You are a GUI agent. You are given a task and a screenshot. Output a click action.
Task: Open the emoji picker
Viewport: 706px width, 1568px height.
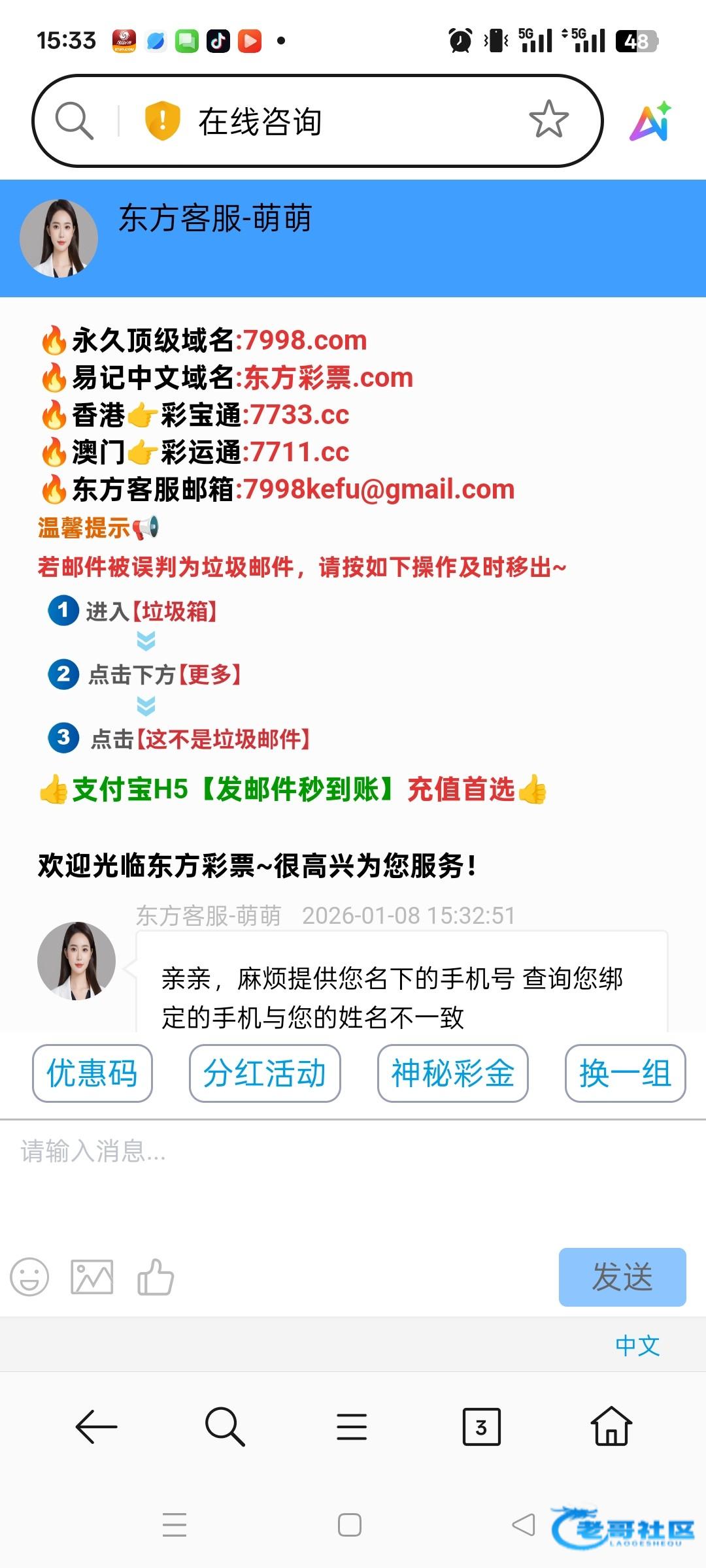point(29,1277)
